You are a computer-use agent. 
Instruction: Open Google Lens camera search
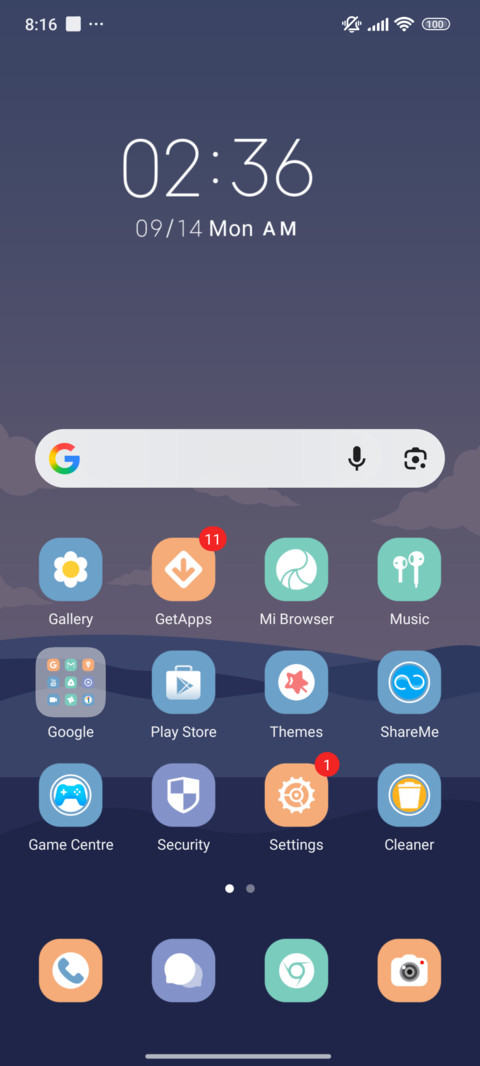(415, 459)
